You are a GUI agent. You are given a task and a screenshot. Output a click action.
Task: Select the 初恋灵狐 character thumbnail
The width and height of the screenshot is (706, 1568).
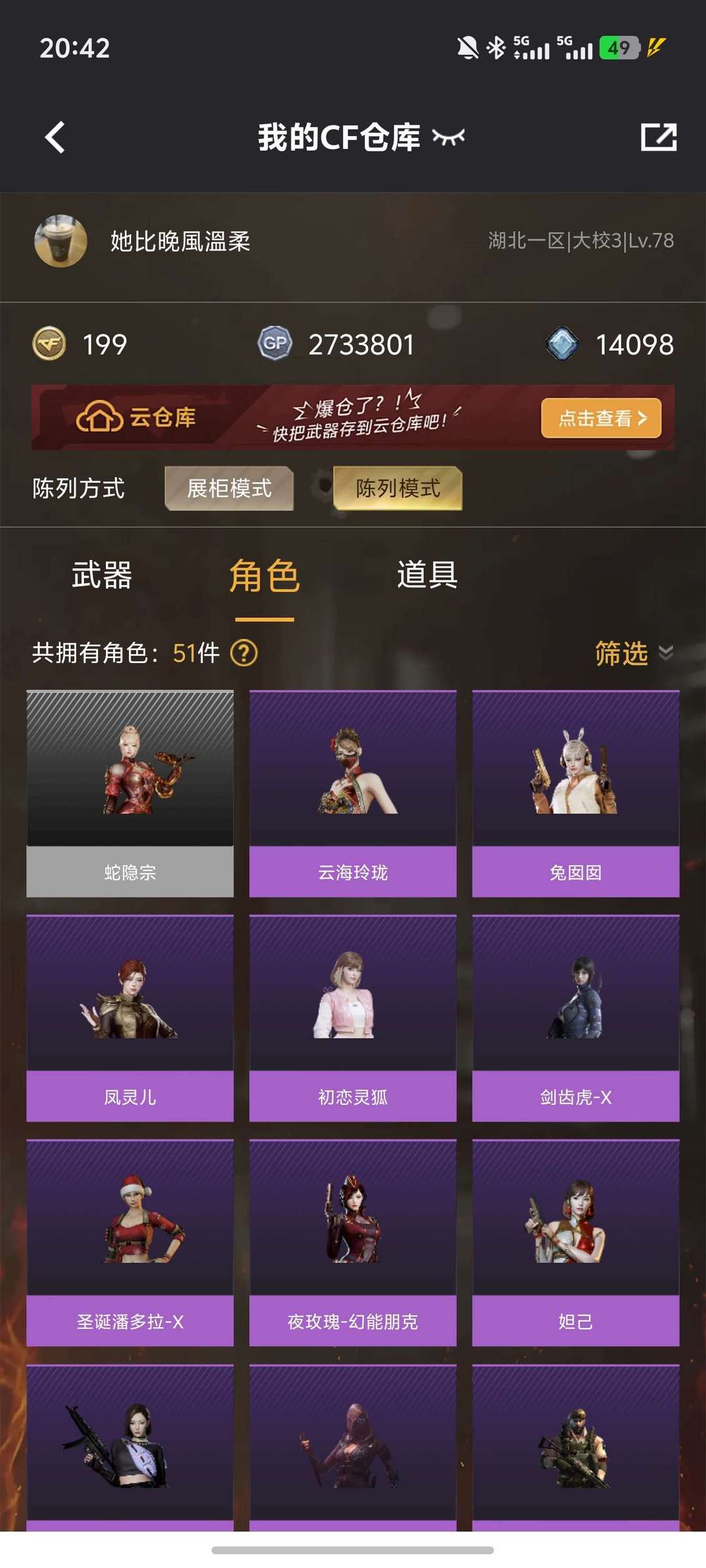[352, 1009]
